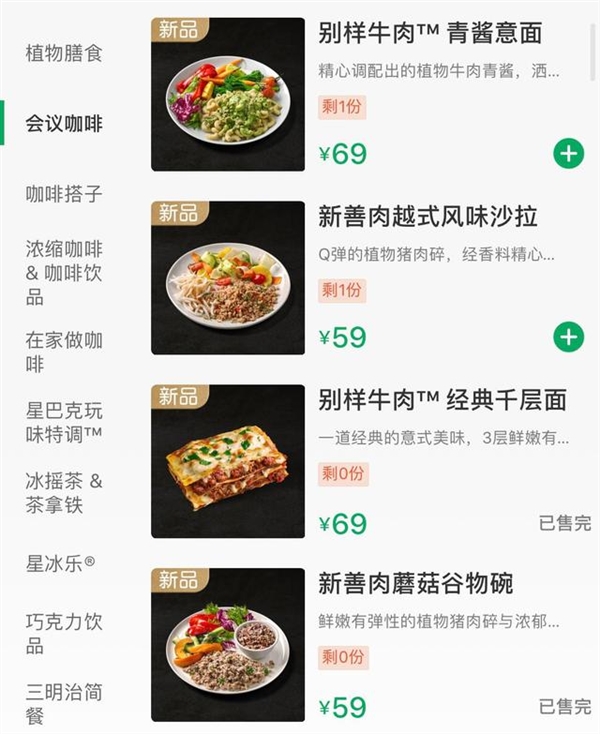View the 新善肉越式风味沙拉 item
600x734 pixels.
pyautogui.click(x=427, y=216)
